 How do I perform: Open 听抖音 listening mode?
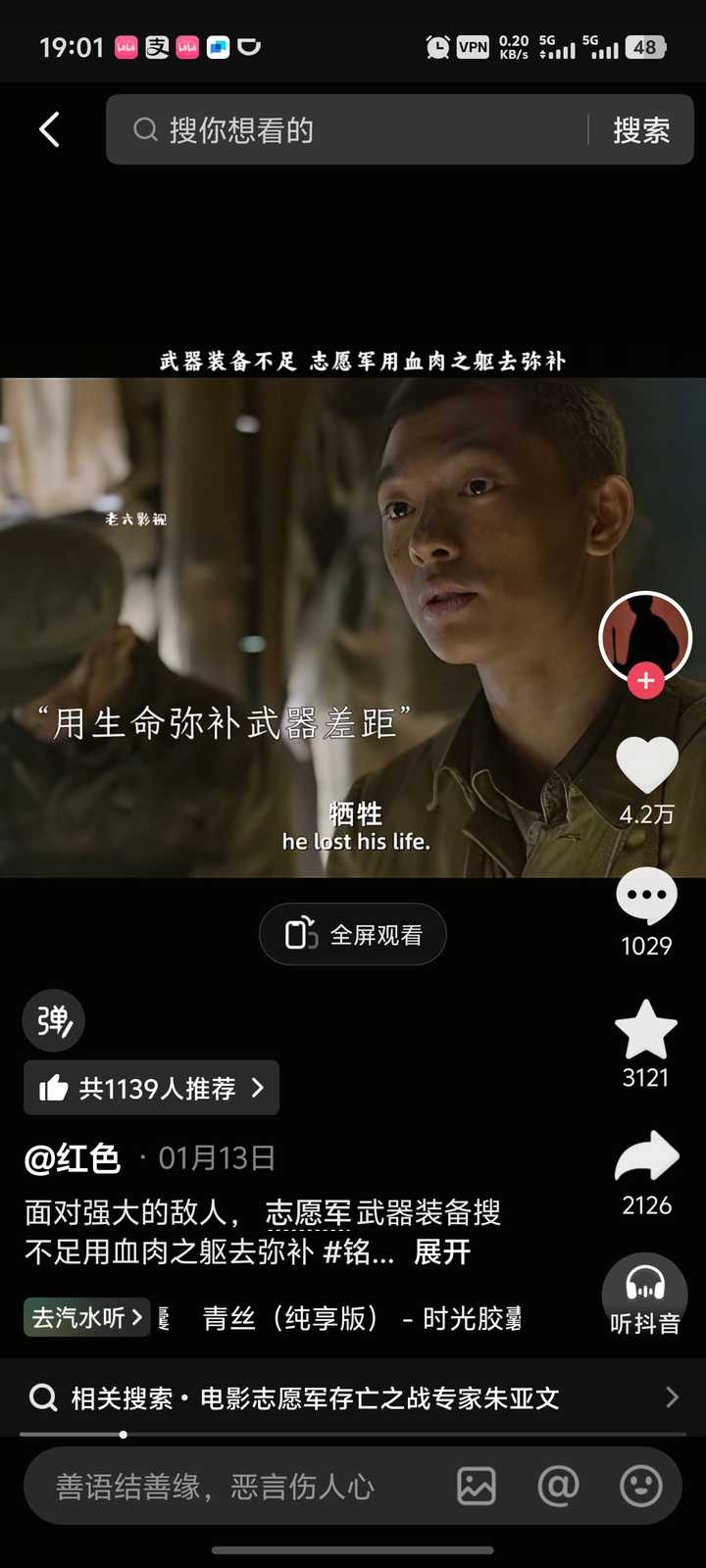(644, 1295)
